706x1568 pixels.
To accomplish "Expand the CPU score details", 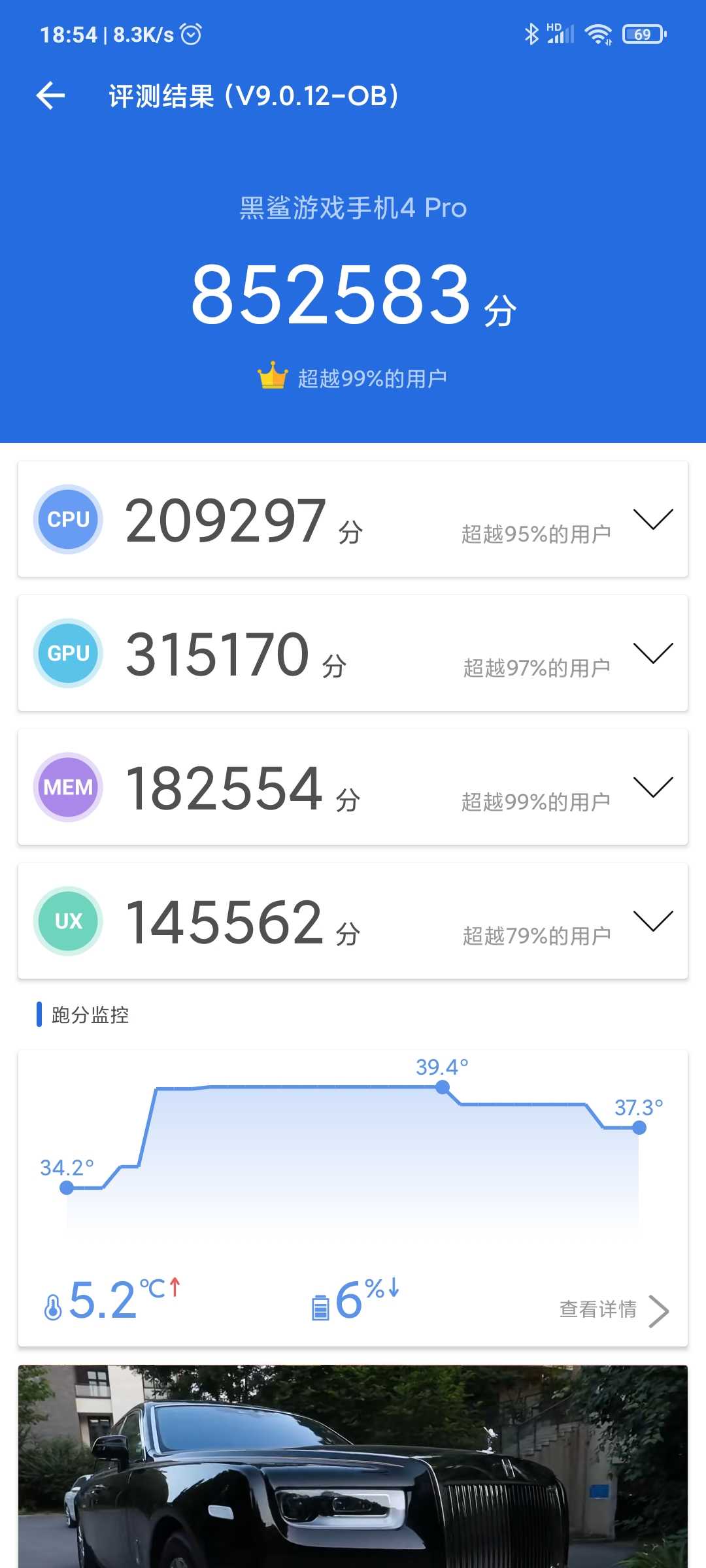I will (x=653, y=519).
